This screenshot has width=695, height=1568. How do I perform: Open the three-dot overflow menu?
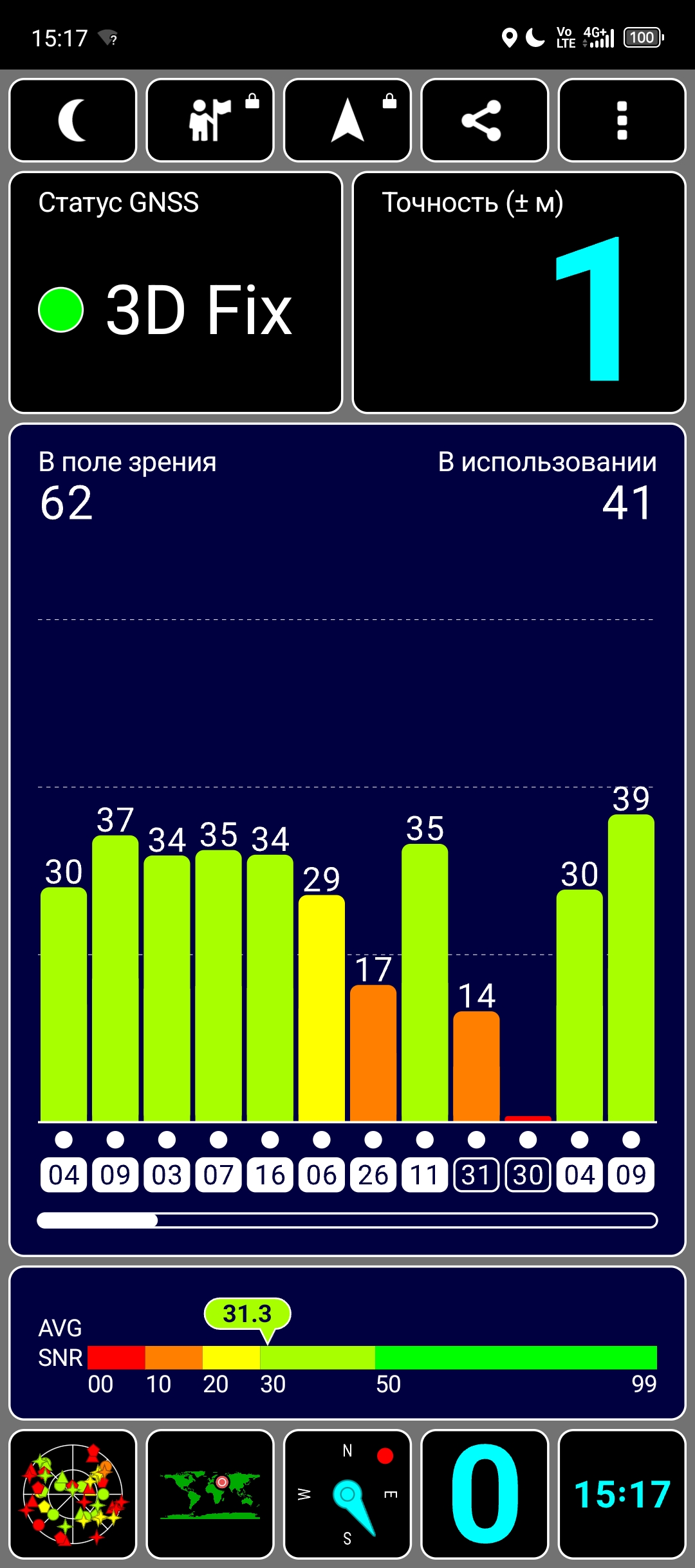click(x=622, y=120)
